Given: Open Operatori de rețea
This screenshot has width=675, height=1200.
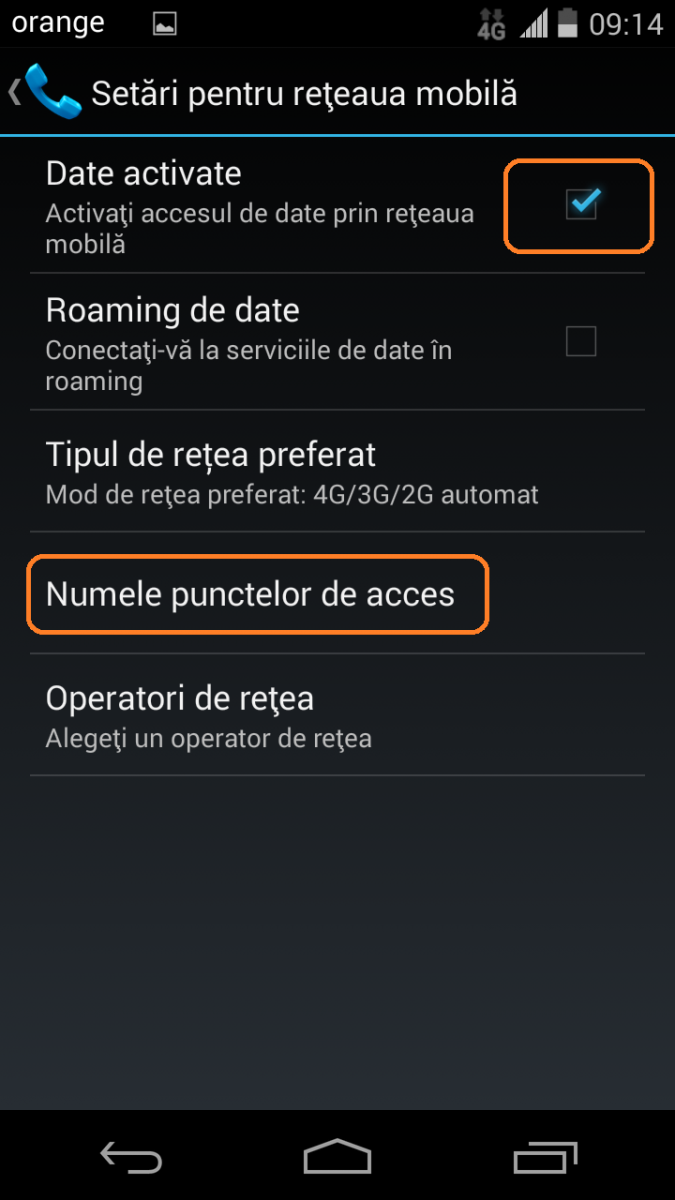Looking at the screenshot, I should [x=337, y=715].
